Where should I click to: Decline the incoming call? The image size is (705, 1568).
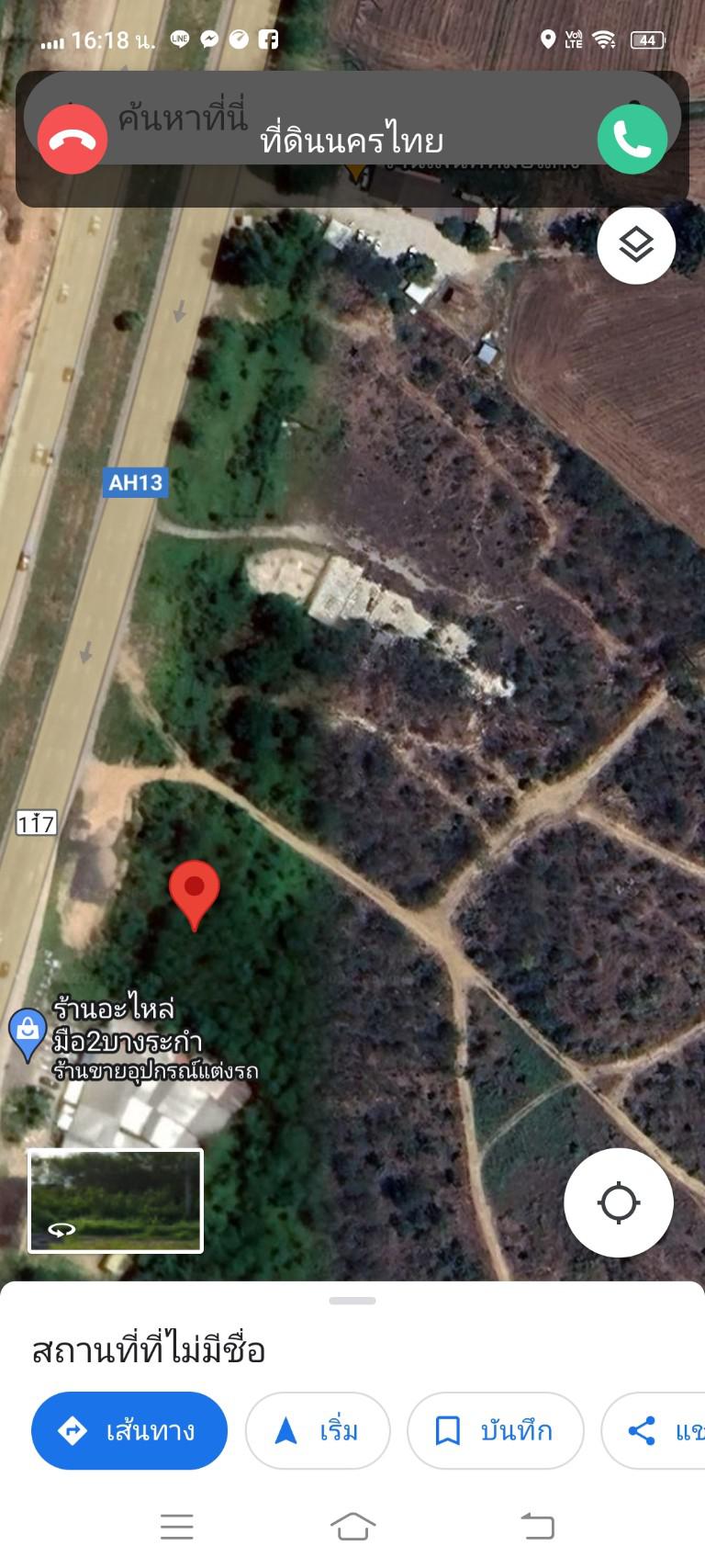click(x=73, y=139)
